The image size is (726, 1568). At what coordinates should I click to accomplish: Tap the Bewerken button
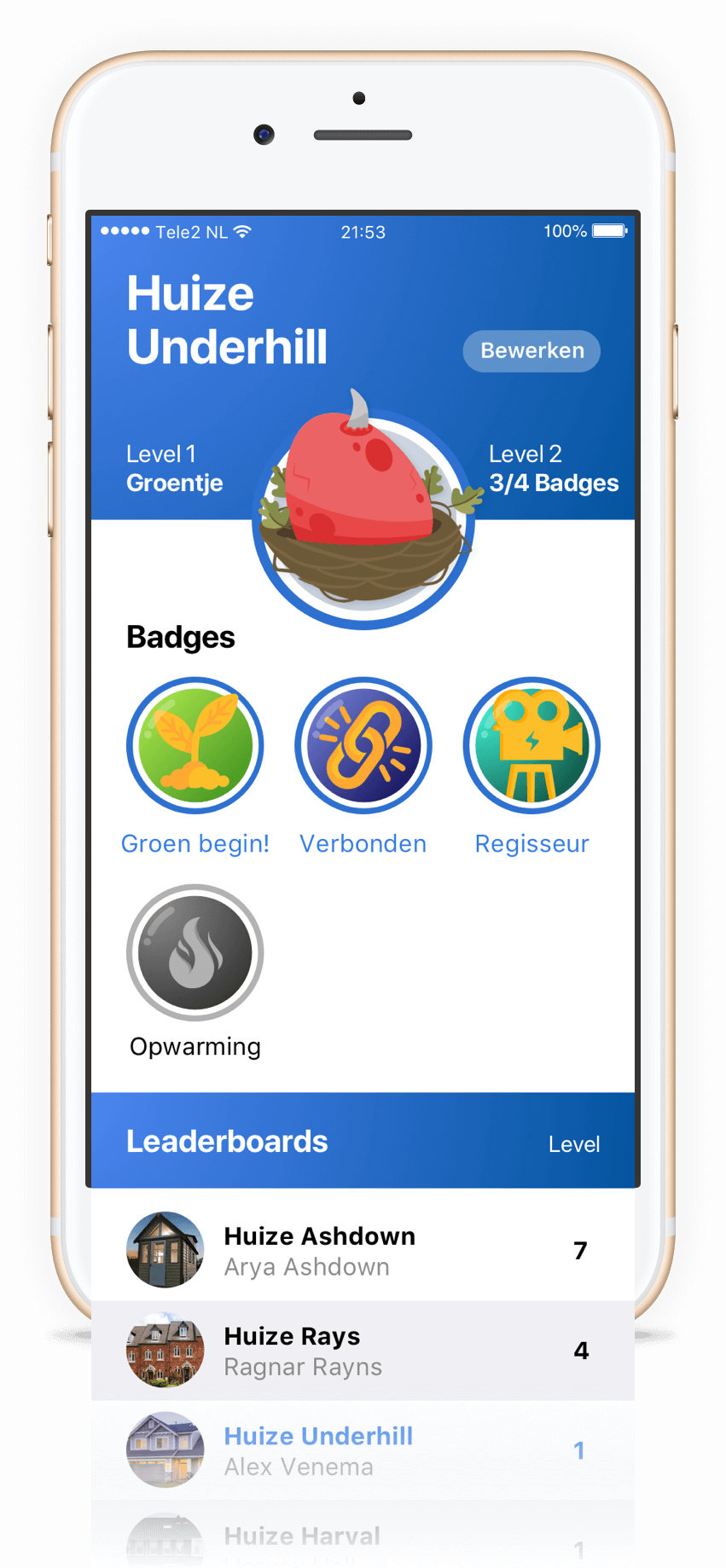click(x=531, y=350)
